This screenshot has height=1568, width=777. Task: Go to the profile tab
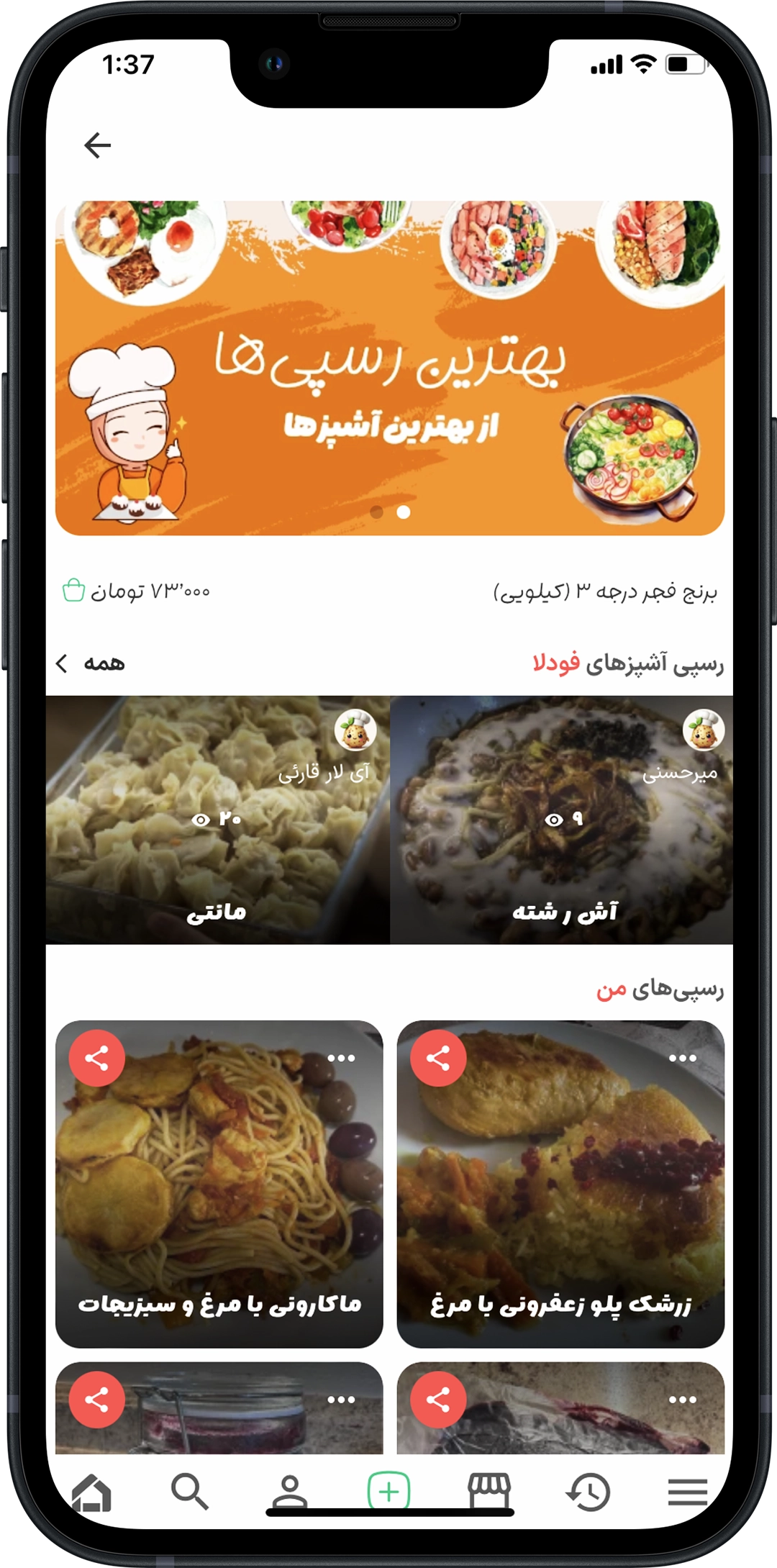[290, 1491]
